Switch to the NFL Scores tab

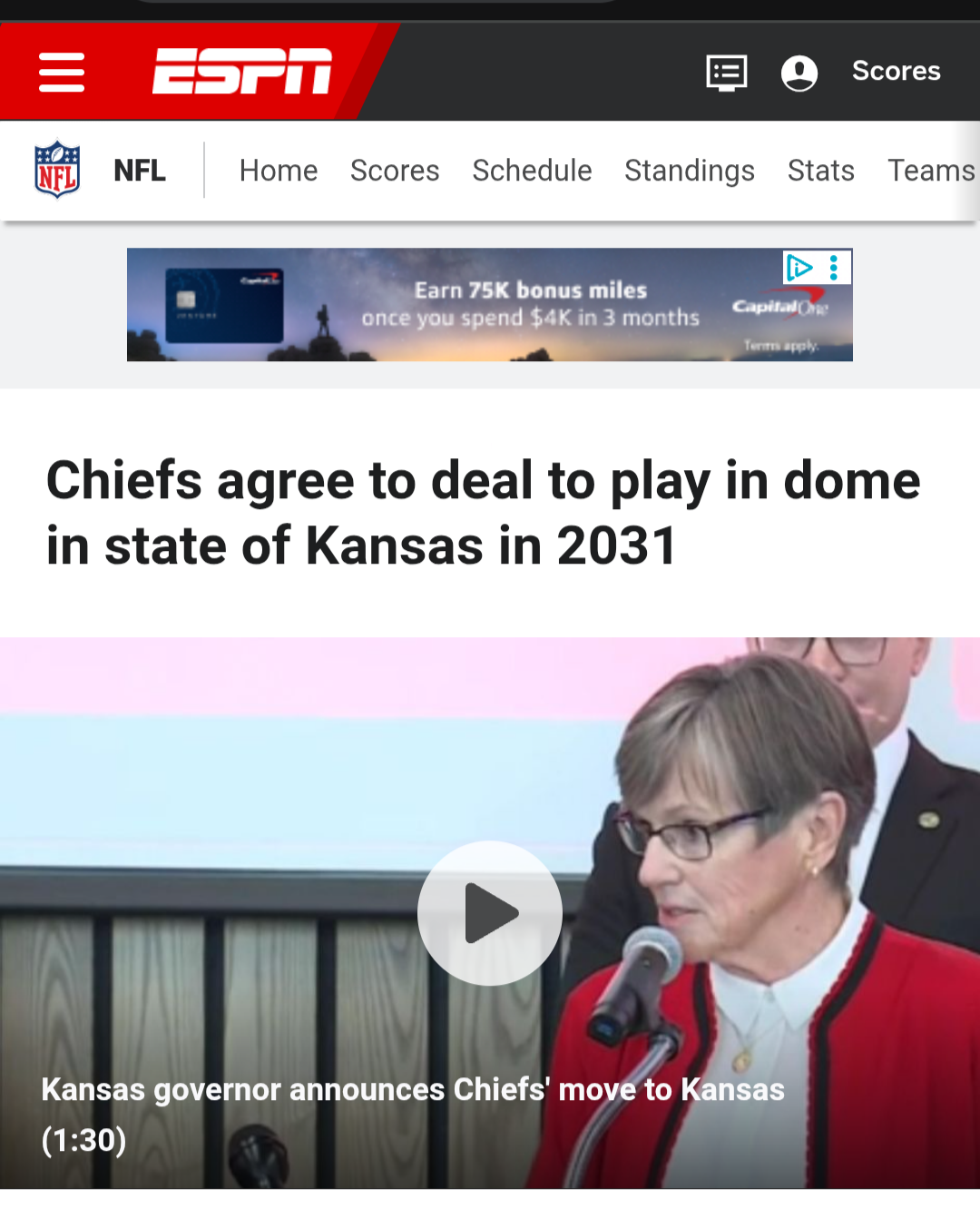click(x=395, y=171)
